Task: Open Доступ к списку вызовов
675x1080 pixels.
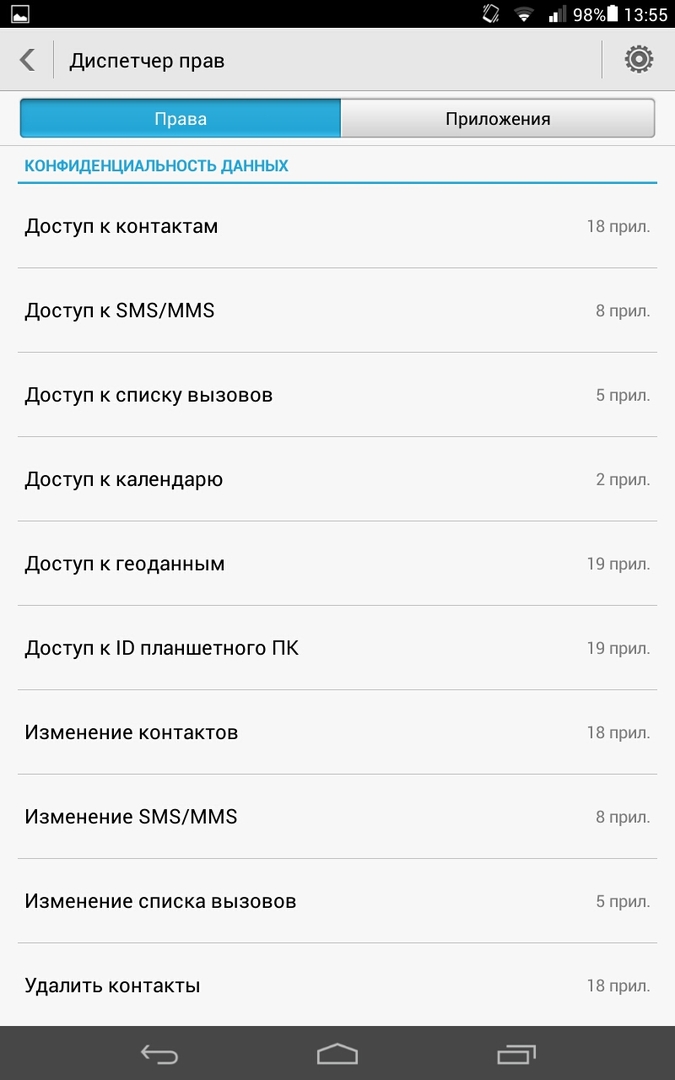Action: click(337, 395)
